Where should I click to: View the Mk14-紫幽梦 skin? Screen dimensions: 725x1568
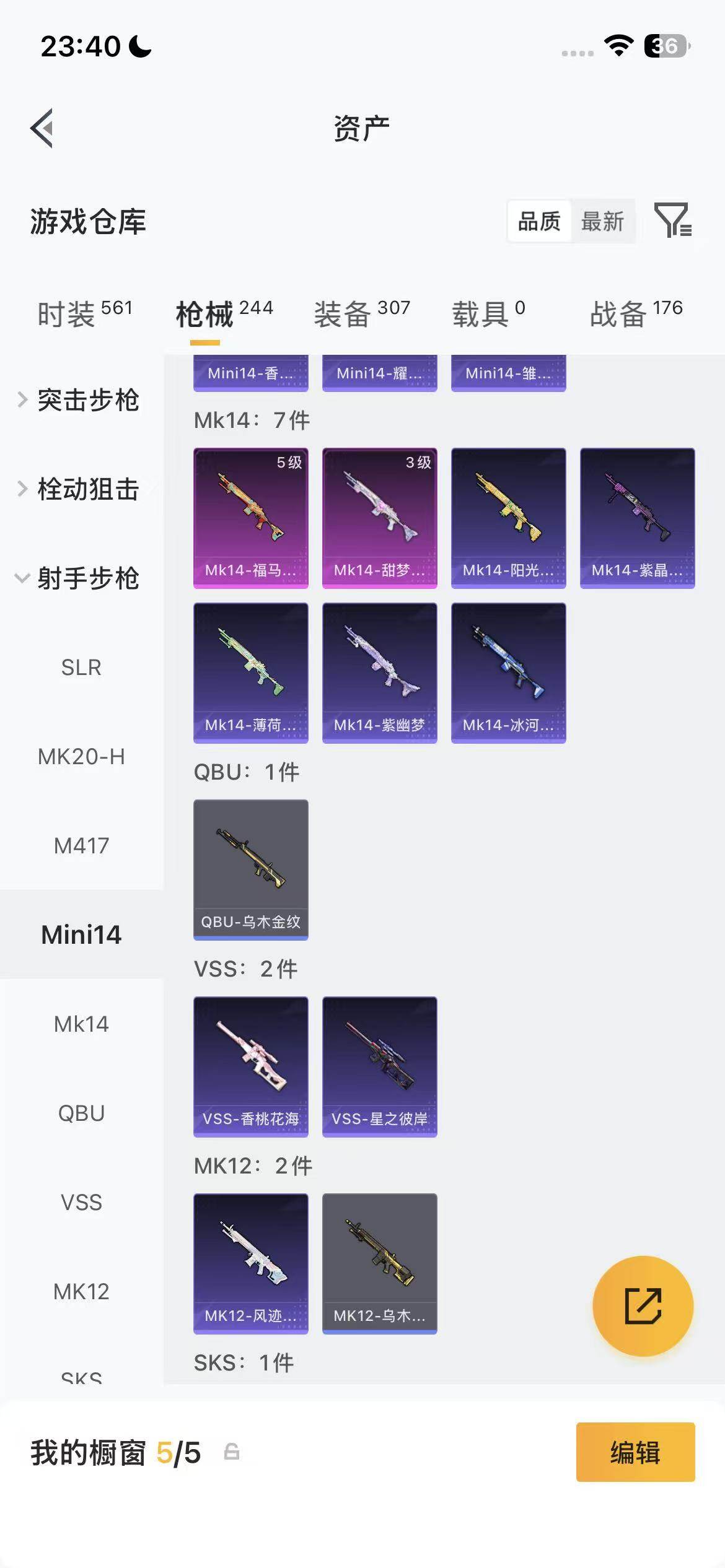[x=379, y=673]
